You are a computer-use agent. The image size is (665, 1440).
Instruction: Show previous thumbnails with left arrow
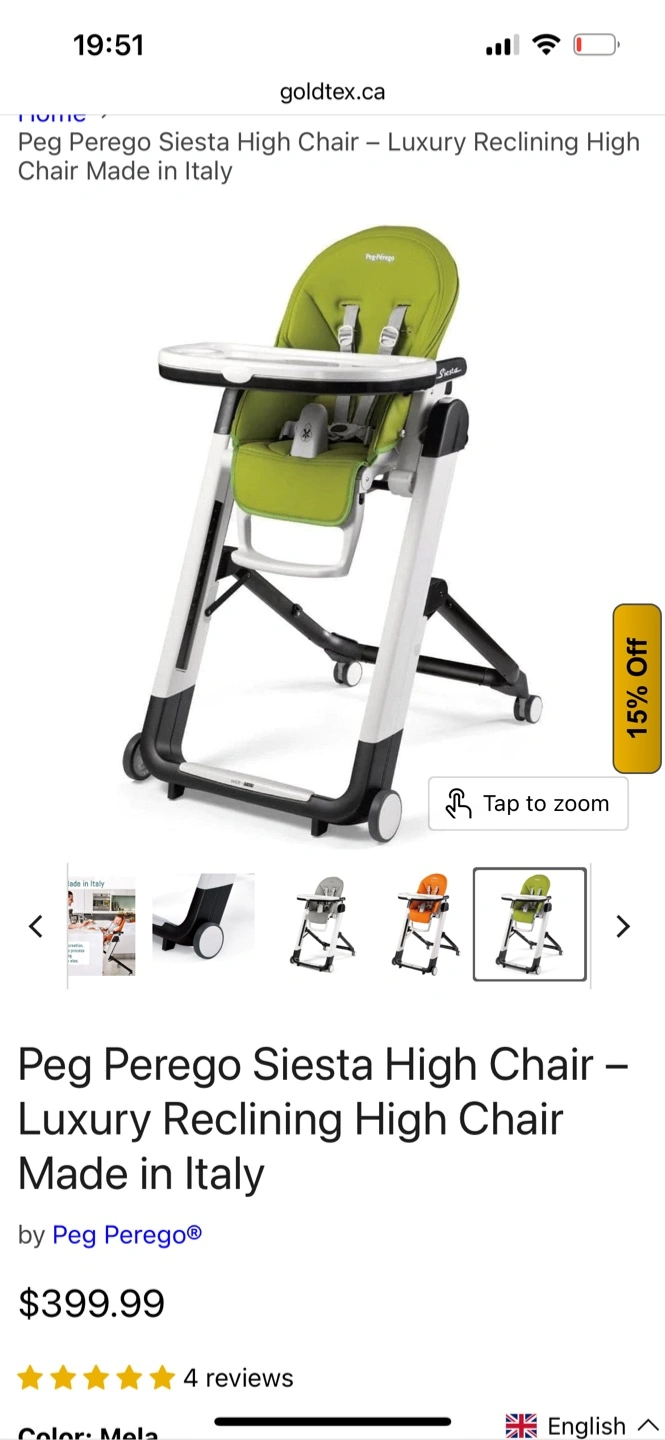[x=36, y=927]
